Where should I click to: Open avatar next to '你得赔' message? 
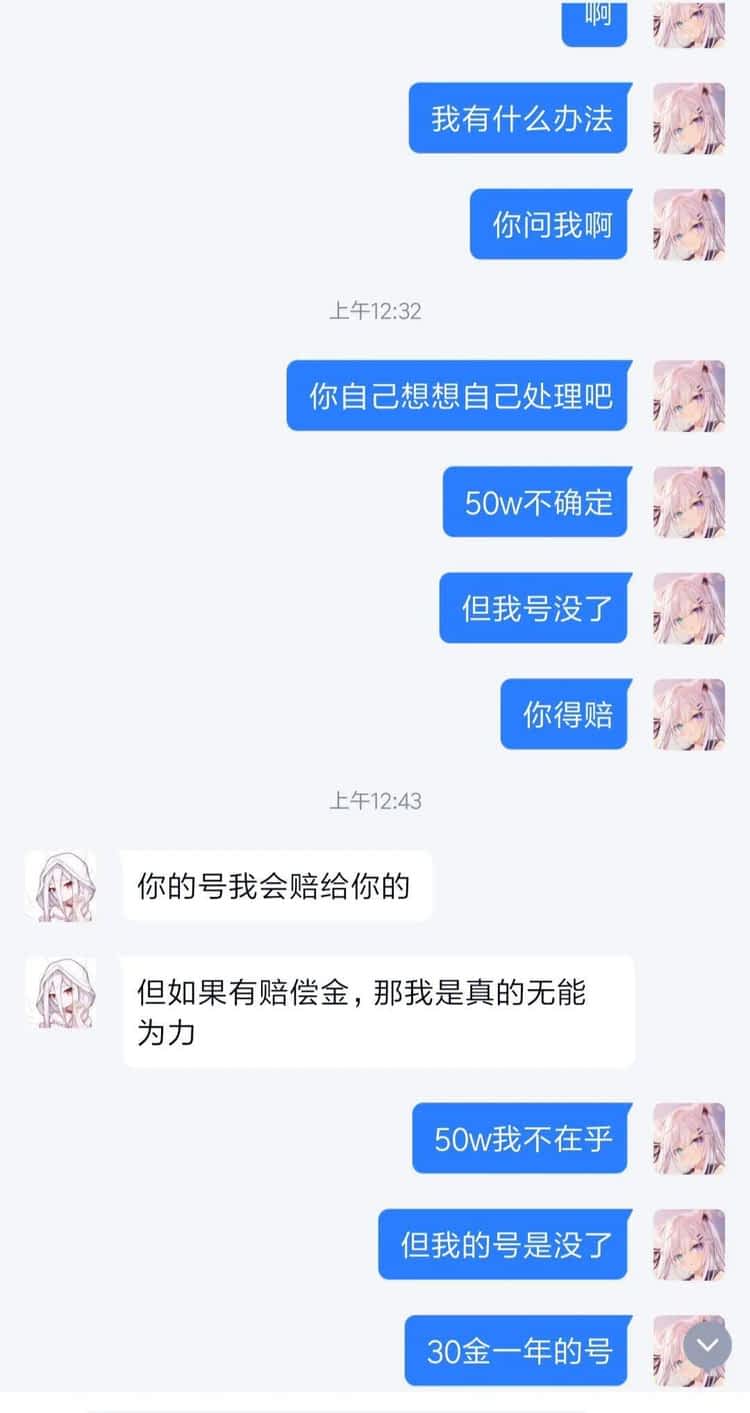click(x=689, y=714)
